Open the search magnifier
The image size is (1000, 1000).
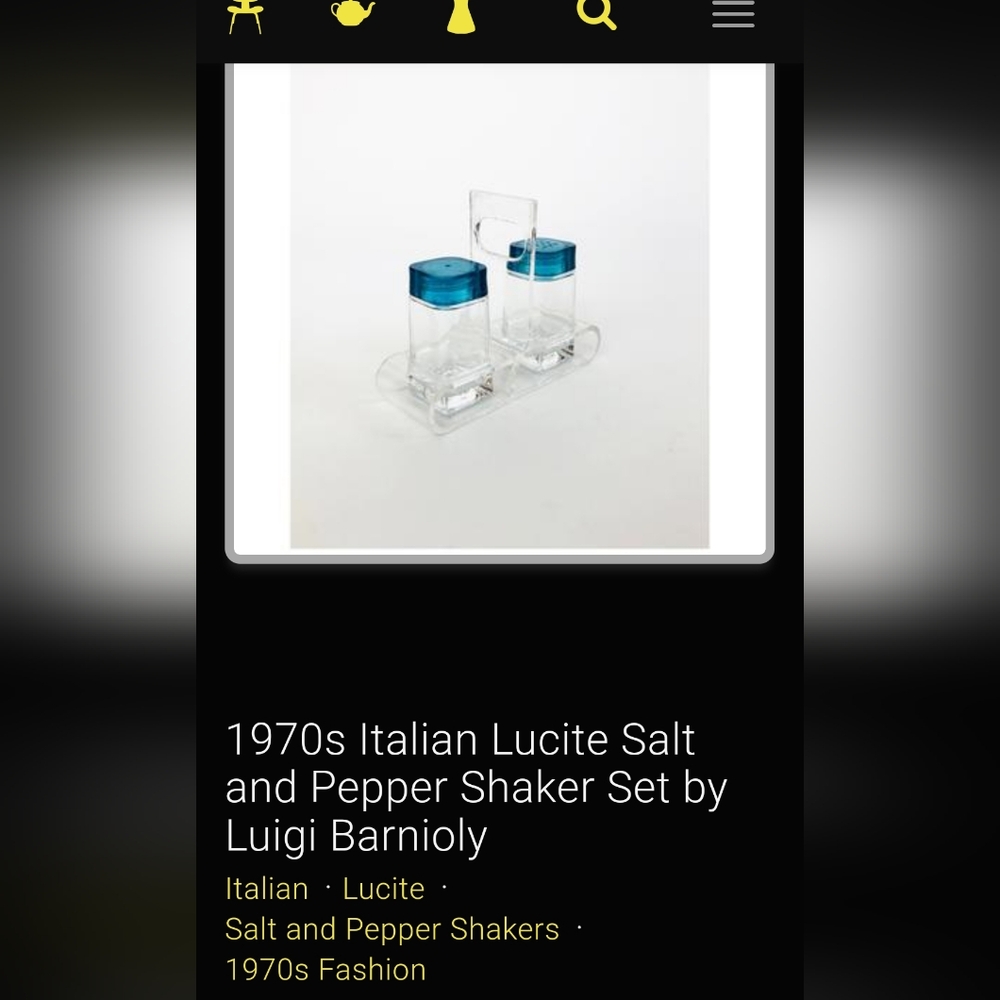pyautogui.click(x=596, y=14)
